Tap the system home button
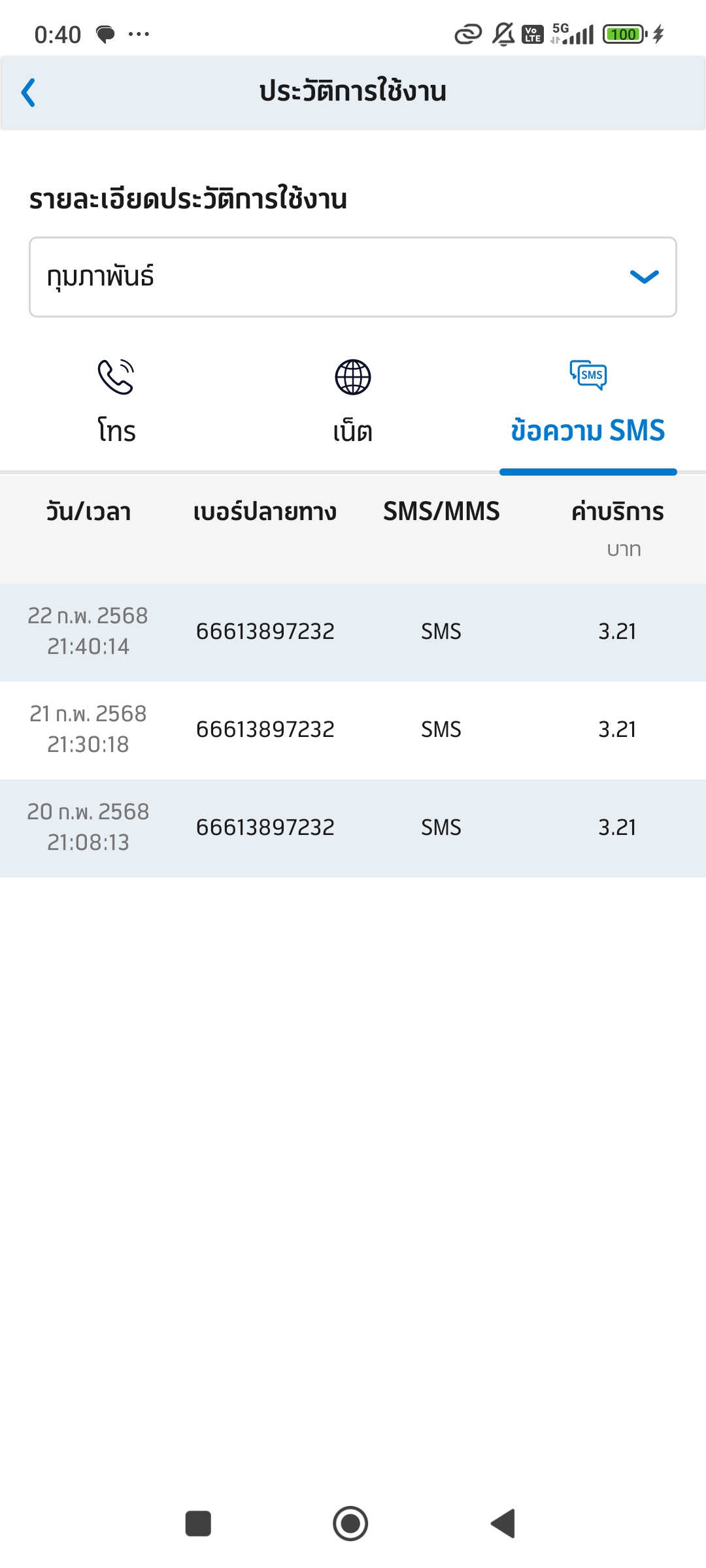The height and width of the screenshot is (1568, 706). pos(350,1524)
